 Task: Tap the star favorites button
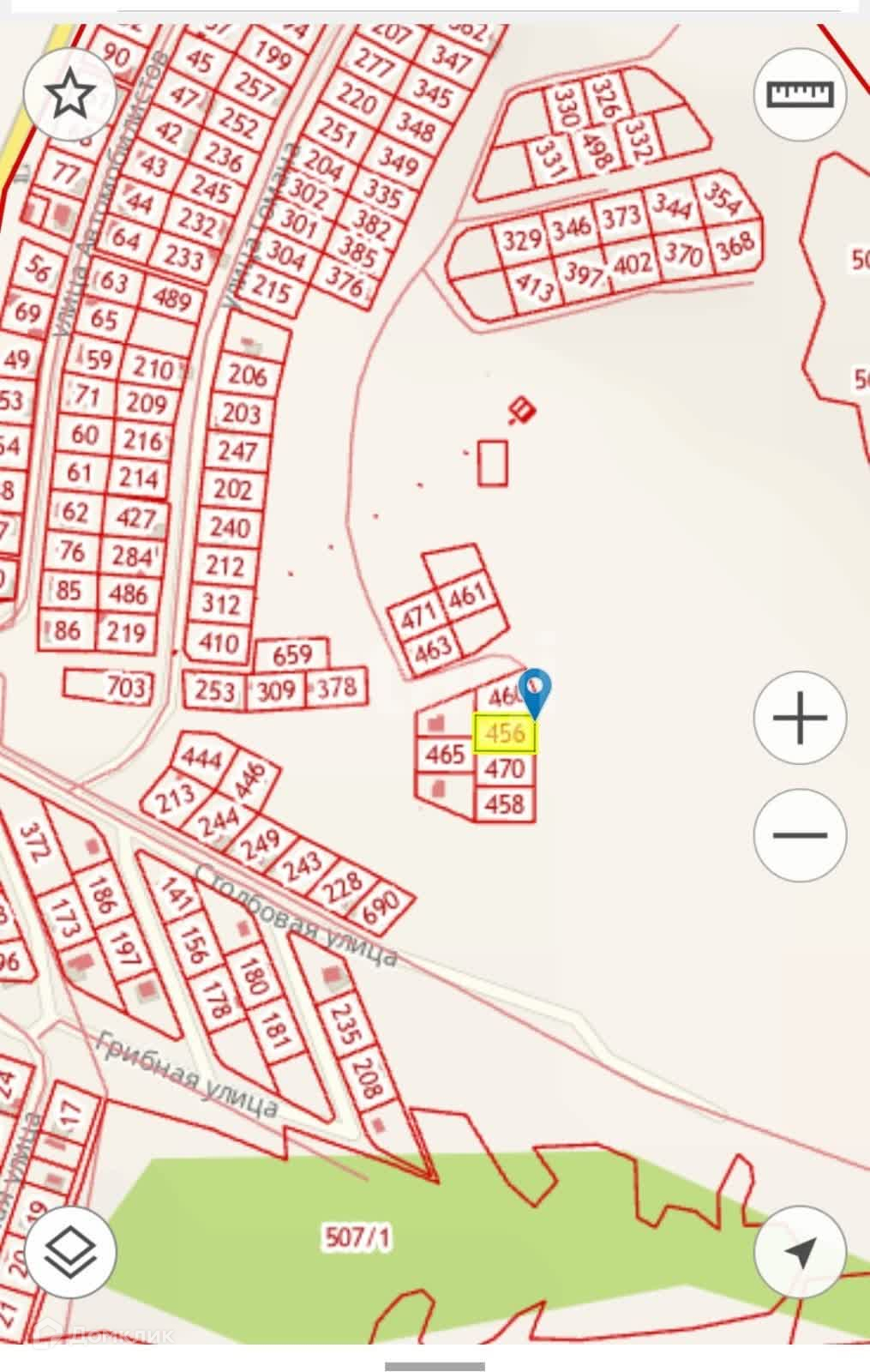[x=69, y=94]
